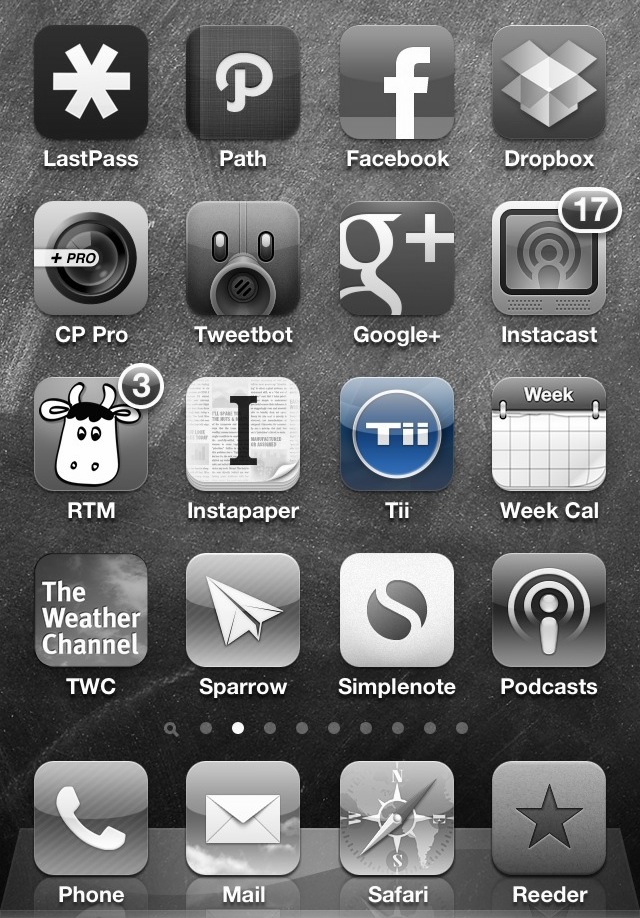This screenshot has height=918, width=640.
Task: Open Week Cal calendar
Action: pos(549,434)
